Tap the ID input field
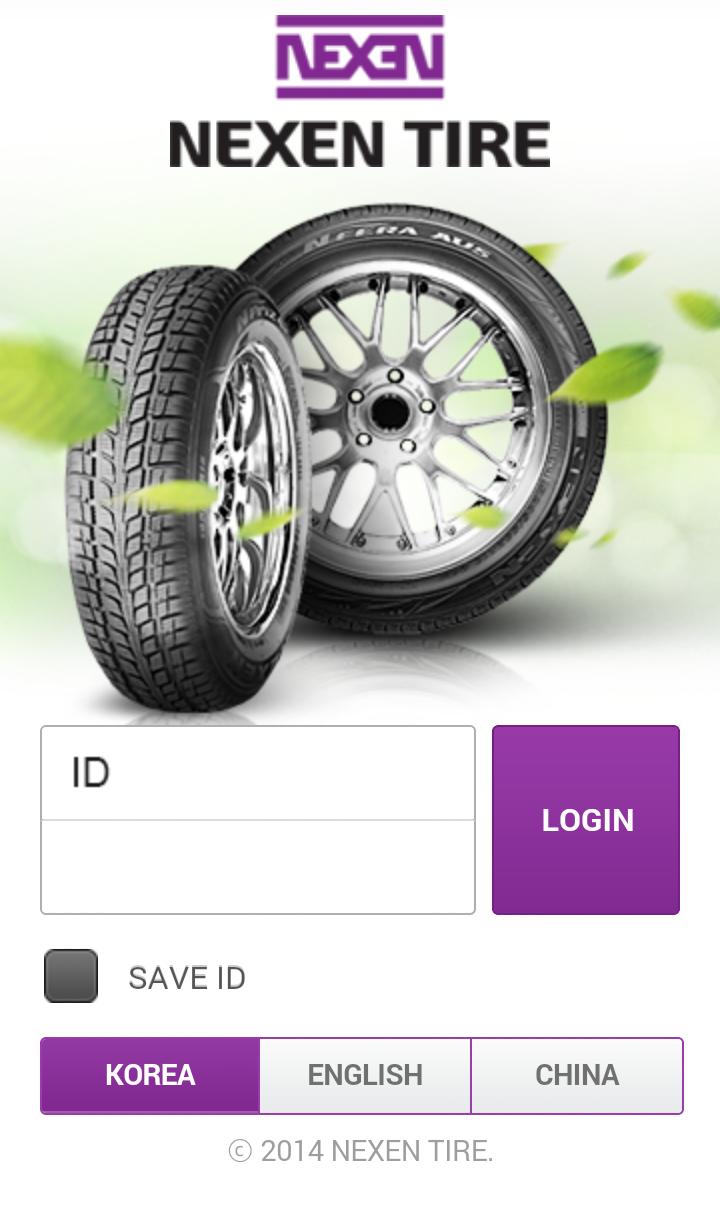Screen dimensions: 720x1229 tap(257, 773)
